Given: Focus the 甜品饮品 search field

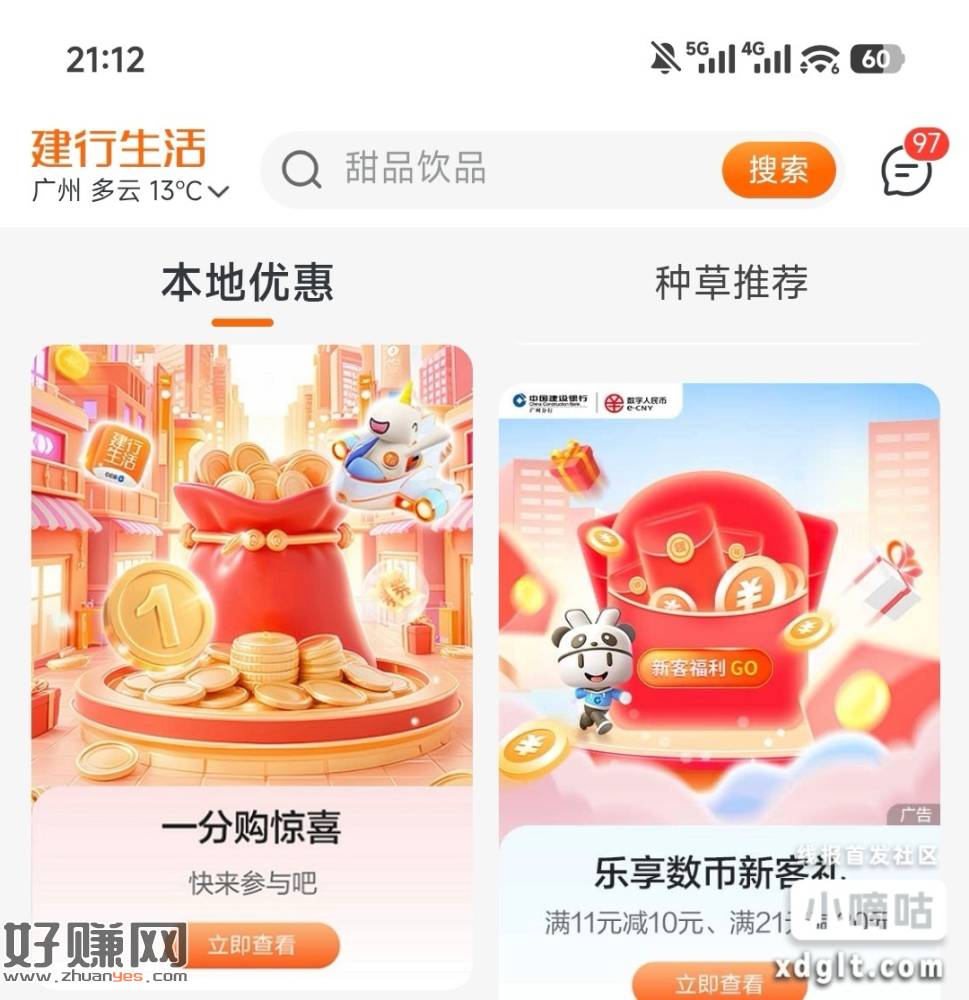Looking at the screenshot, I should (x=500, y=169).
